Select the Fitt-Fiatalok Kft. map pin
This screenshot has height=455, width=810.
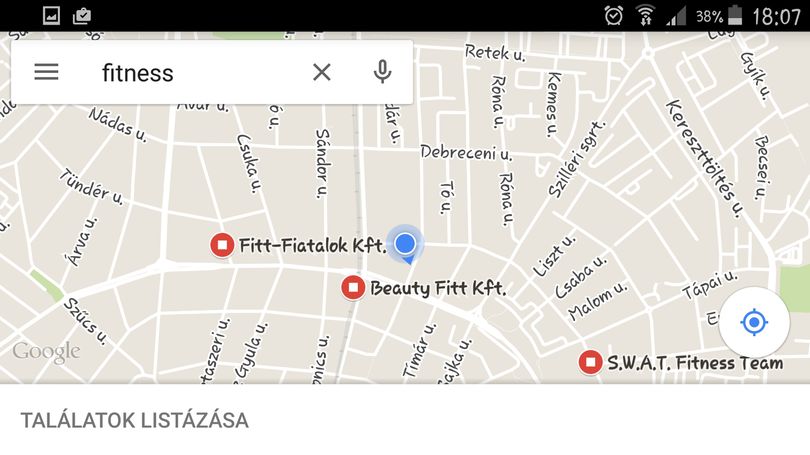[222, 245]
